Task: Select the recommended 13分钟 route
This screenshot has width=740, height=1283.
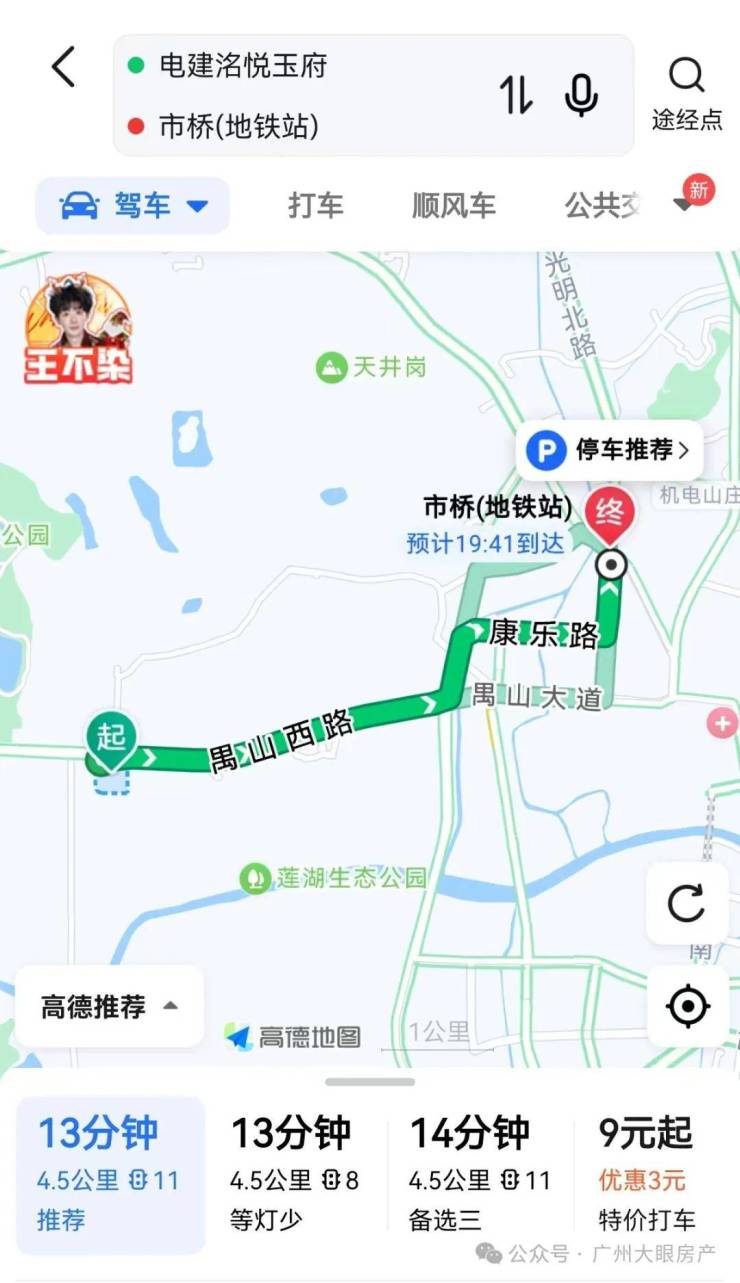Action: pyautogui.click(x=110, y=1175)
